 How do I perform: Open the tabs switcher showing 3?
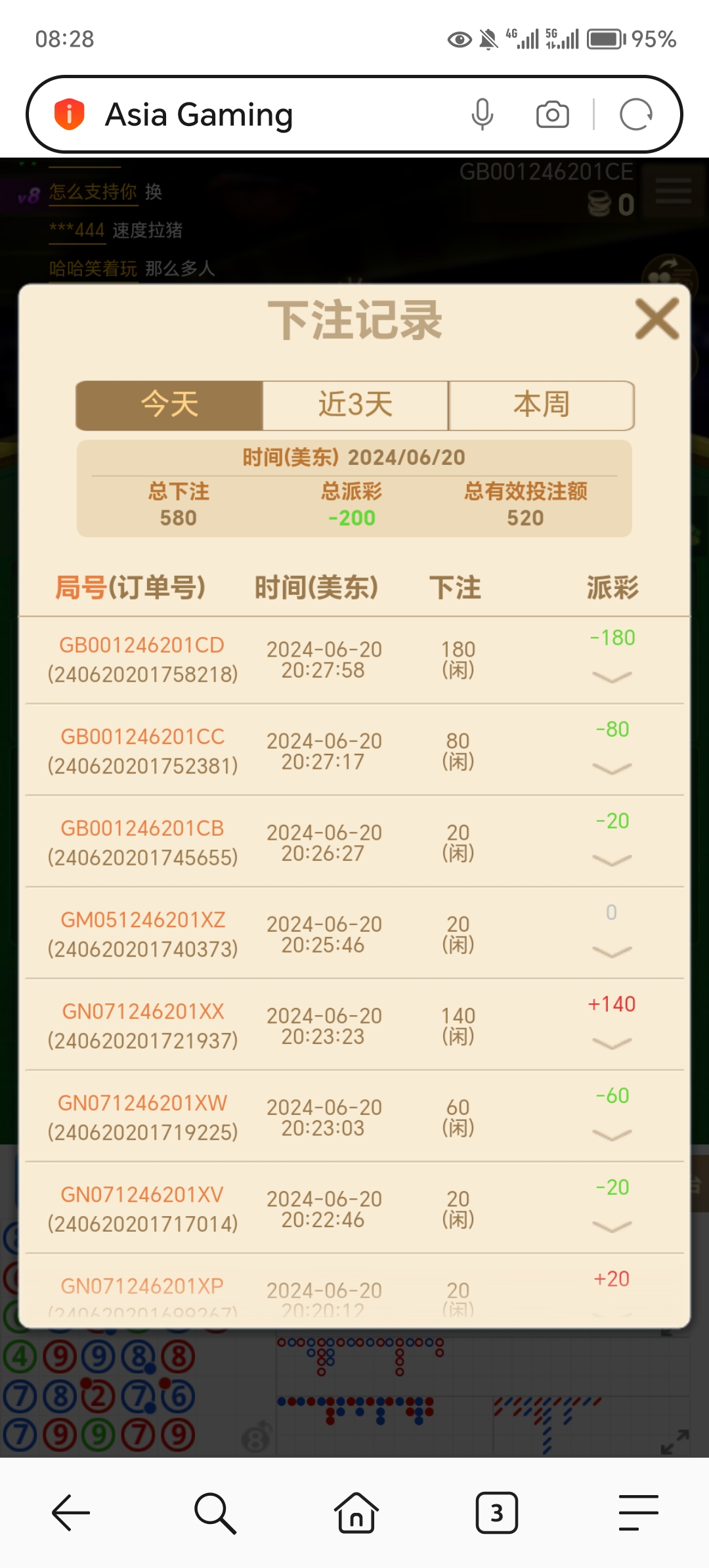[x=496, y=1513]
